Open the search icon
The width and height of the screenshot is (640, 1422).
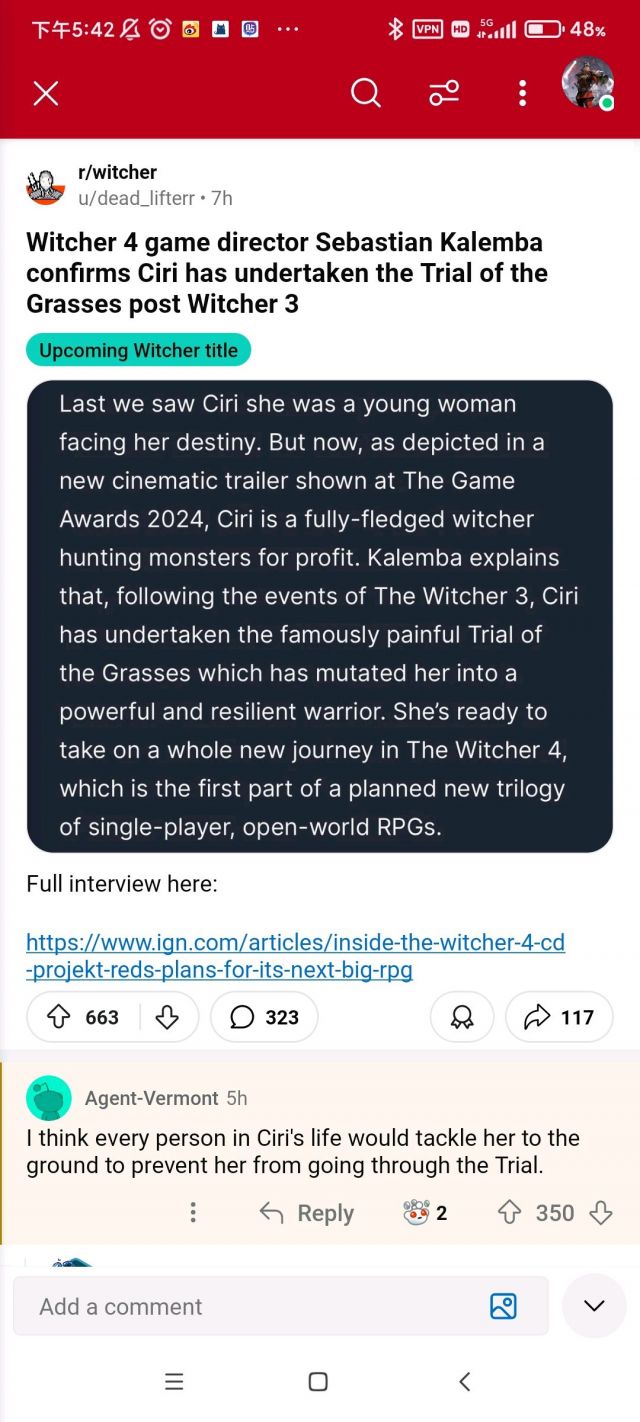[x=366, y=93]
